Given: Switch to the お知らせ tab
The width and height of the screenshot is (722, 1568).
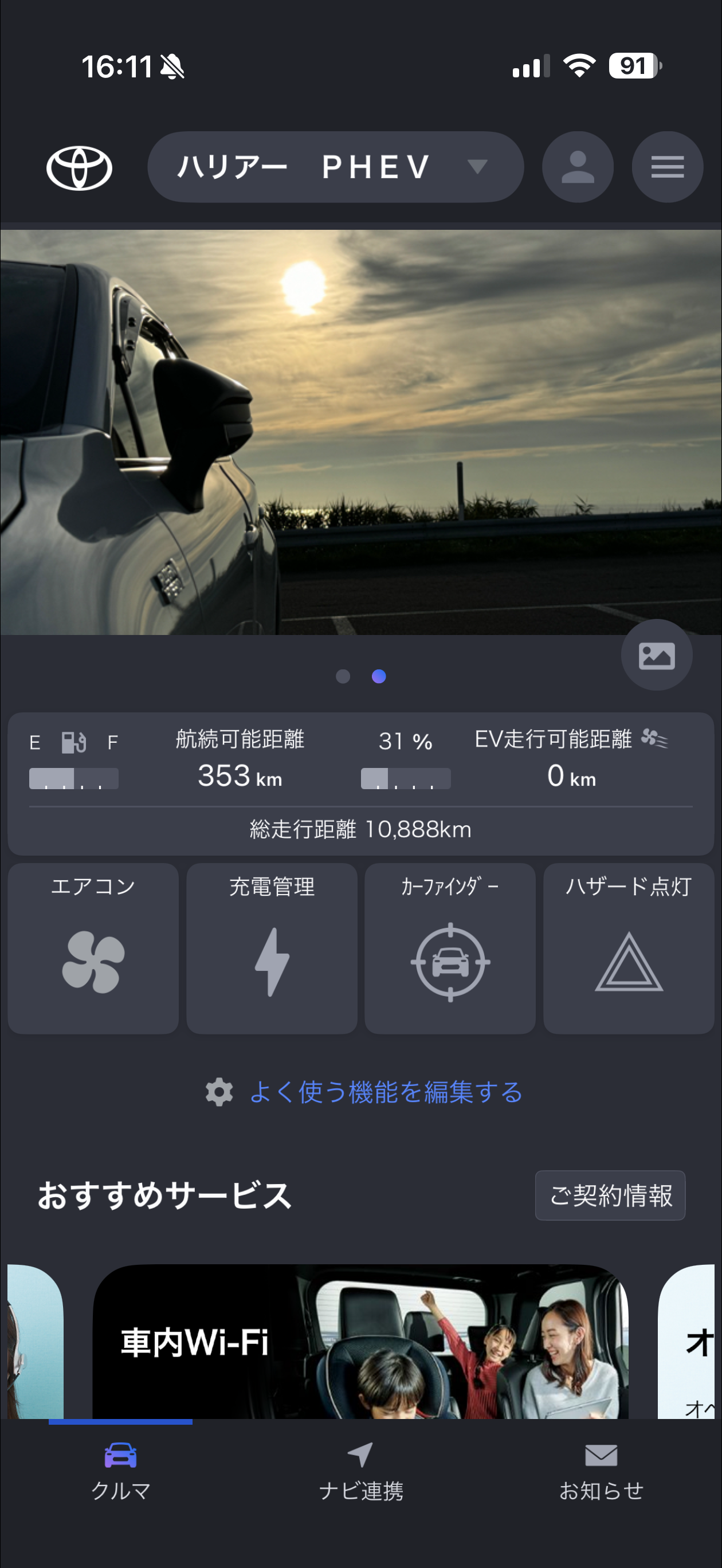Looking at the screenshot, I should (601, 1471).
